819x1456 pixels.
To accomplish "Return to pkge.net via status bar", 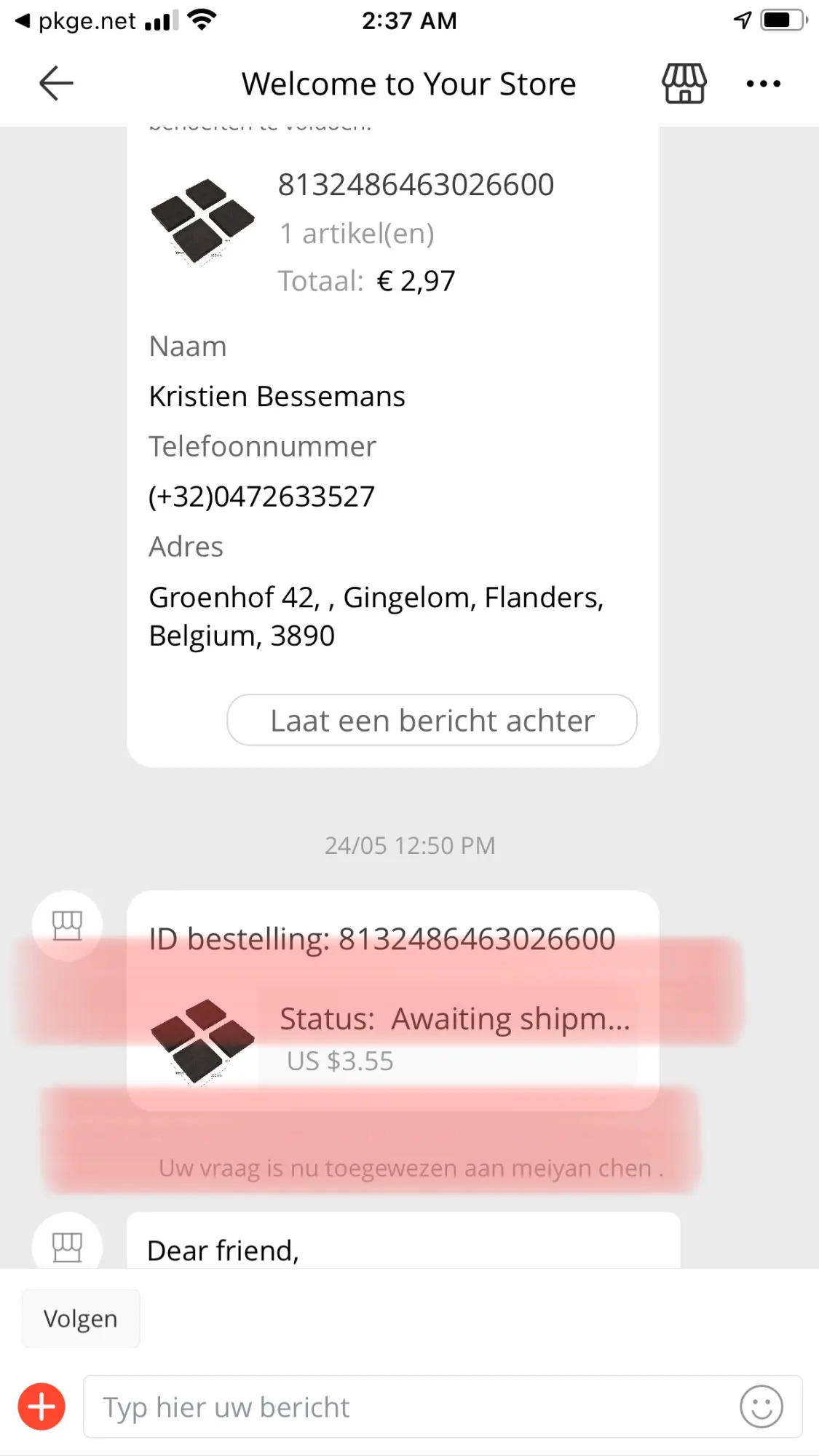I will click(75, 21).
